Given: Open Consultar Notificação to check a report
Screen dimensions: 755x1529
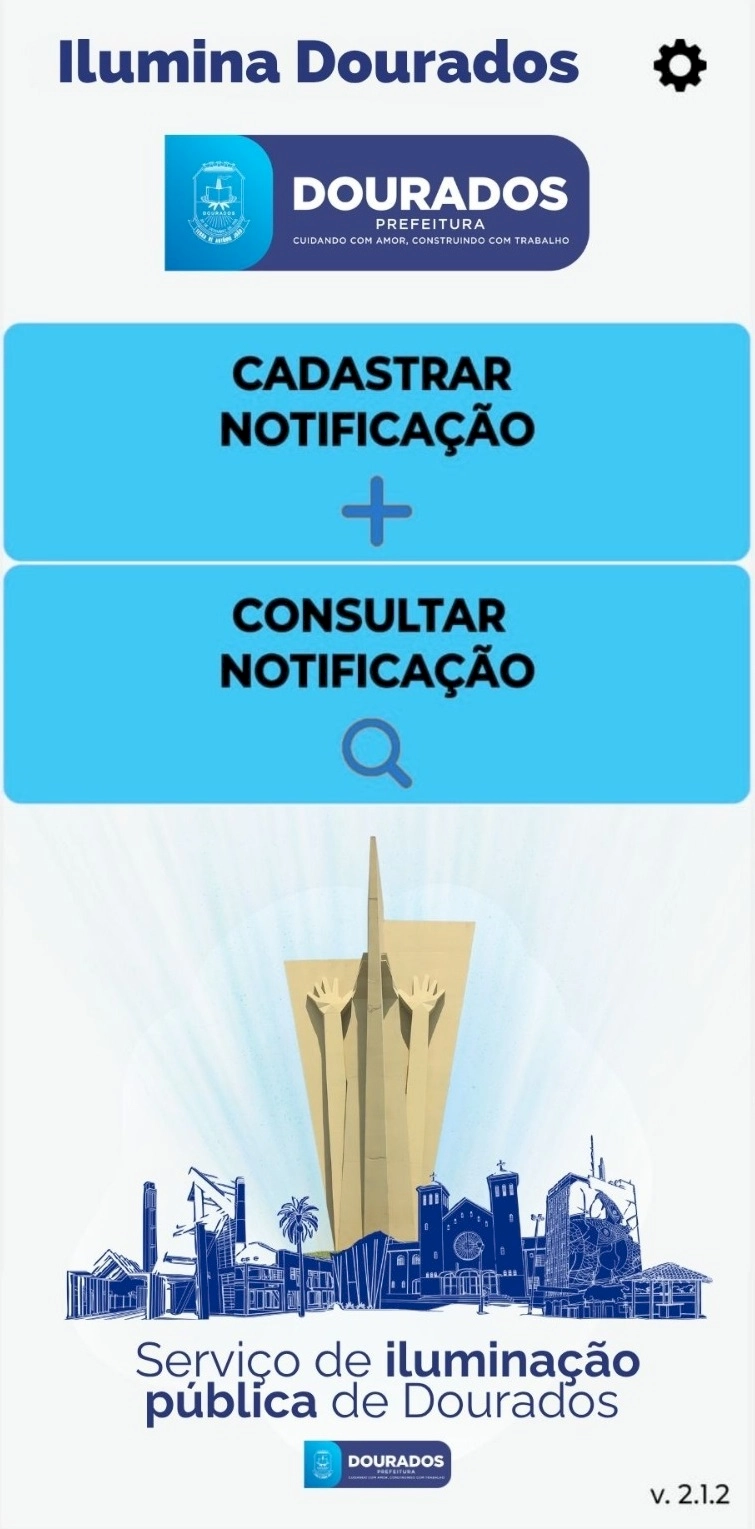Looking at the screenshot, I should coord(377,683).
